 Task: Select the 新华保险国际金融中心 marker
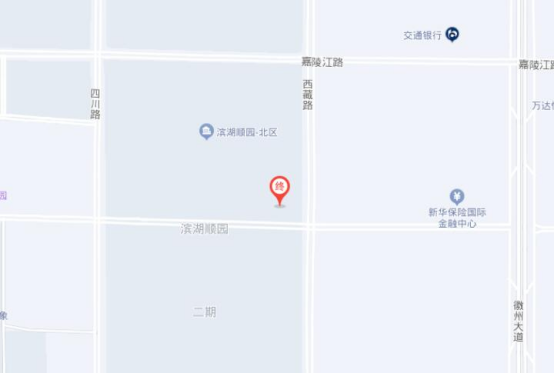click(457, 197)
